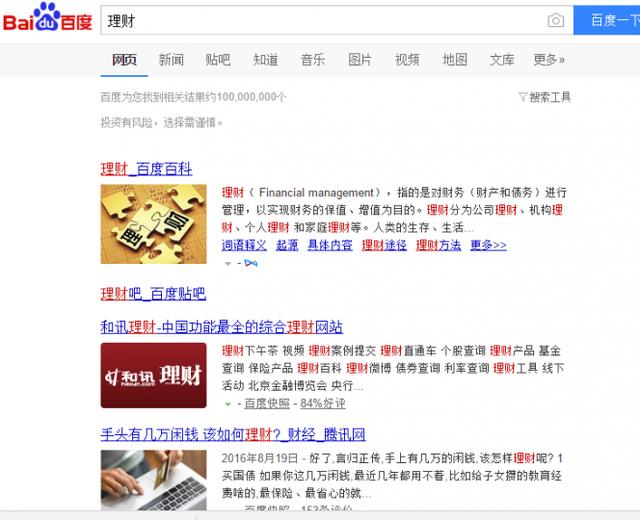View 百度快照 for 和讯理财 result
The image size is (640, 520).
click(x=267, y=403)
